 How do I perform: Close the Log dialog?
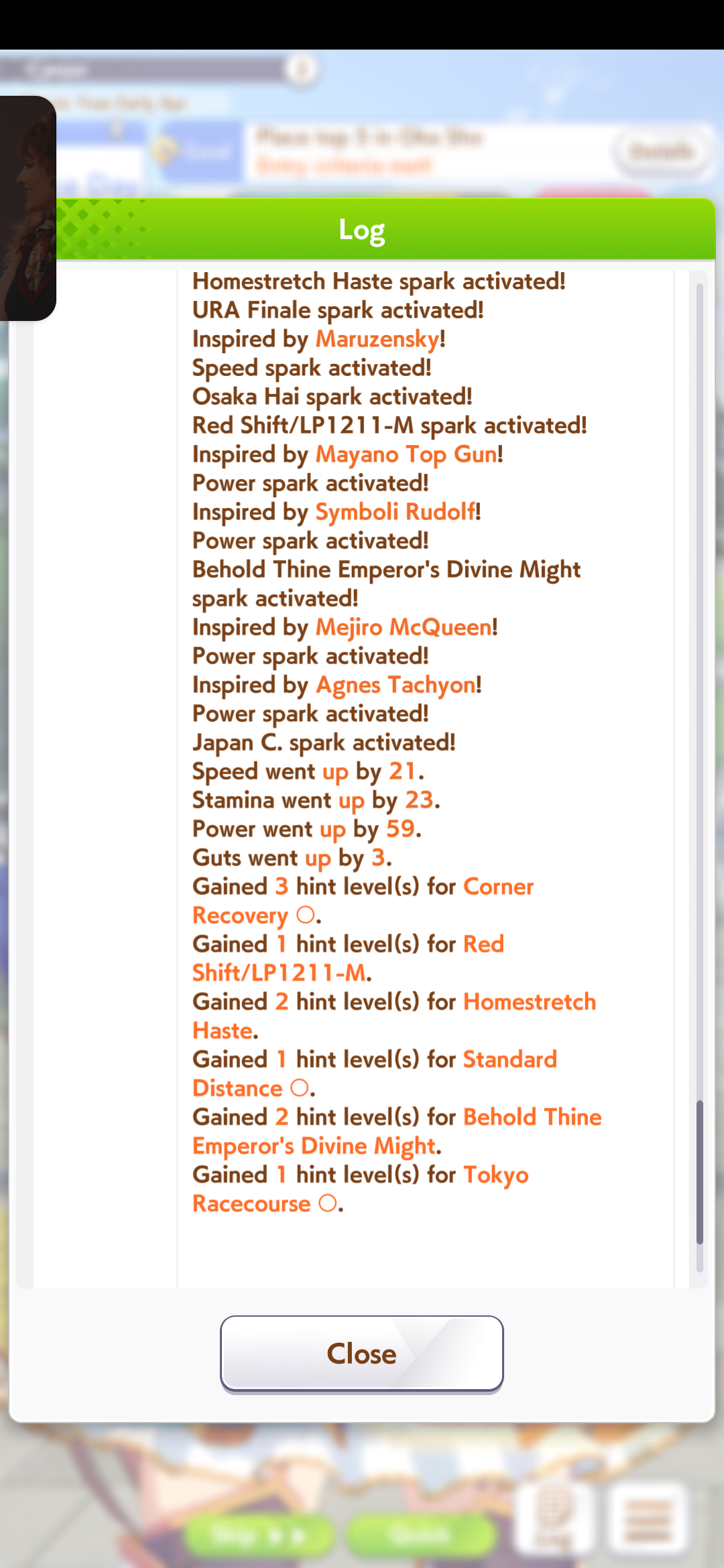click(x=361, y=1354)
